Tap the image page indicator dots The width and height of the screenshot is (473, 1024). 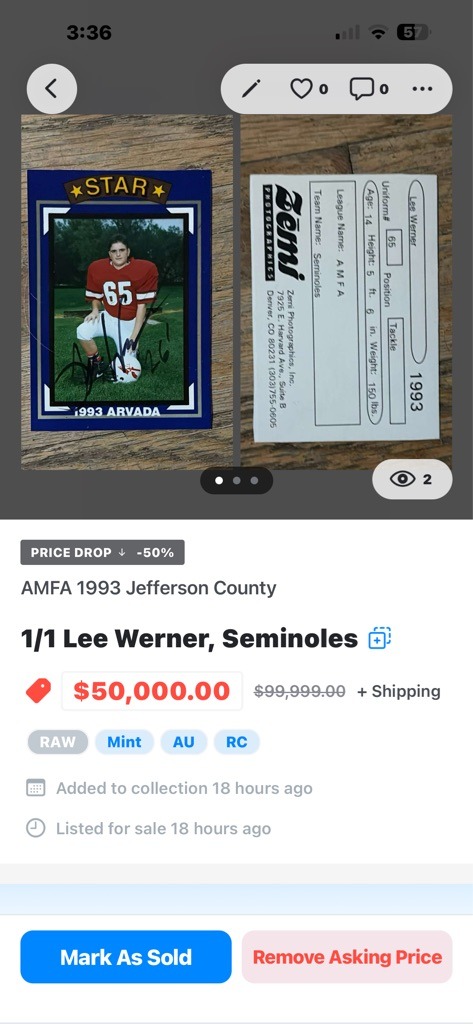pyautogui.click(x=236, y=481)
